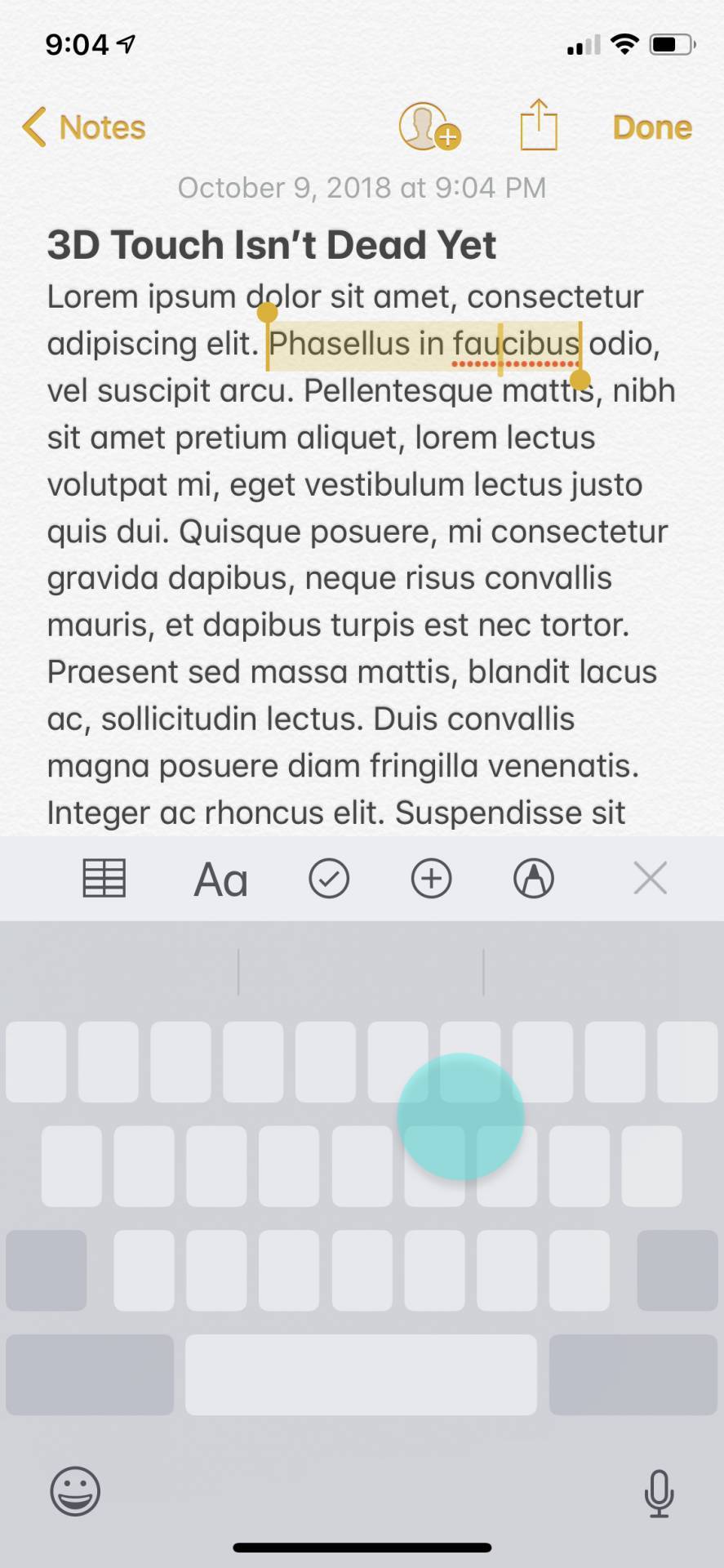
Task: Close the formatting toolbar
Action: click(650, 879)
